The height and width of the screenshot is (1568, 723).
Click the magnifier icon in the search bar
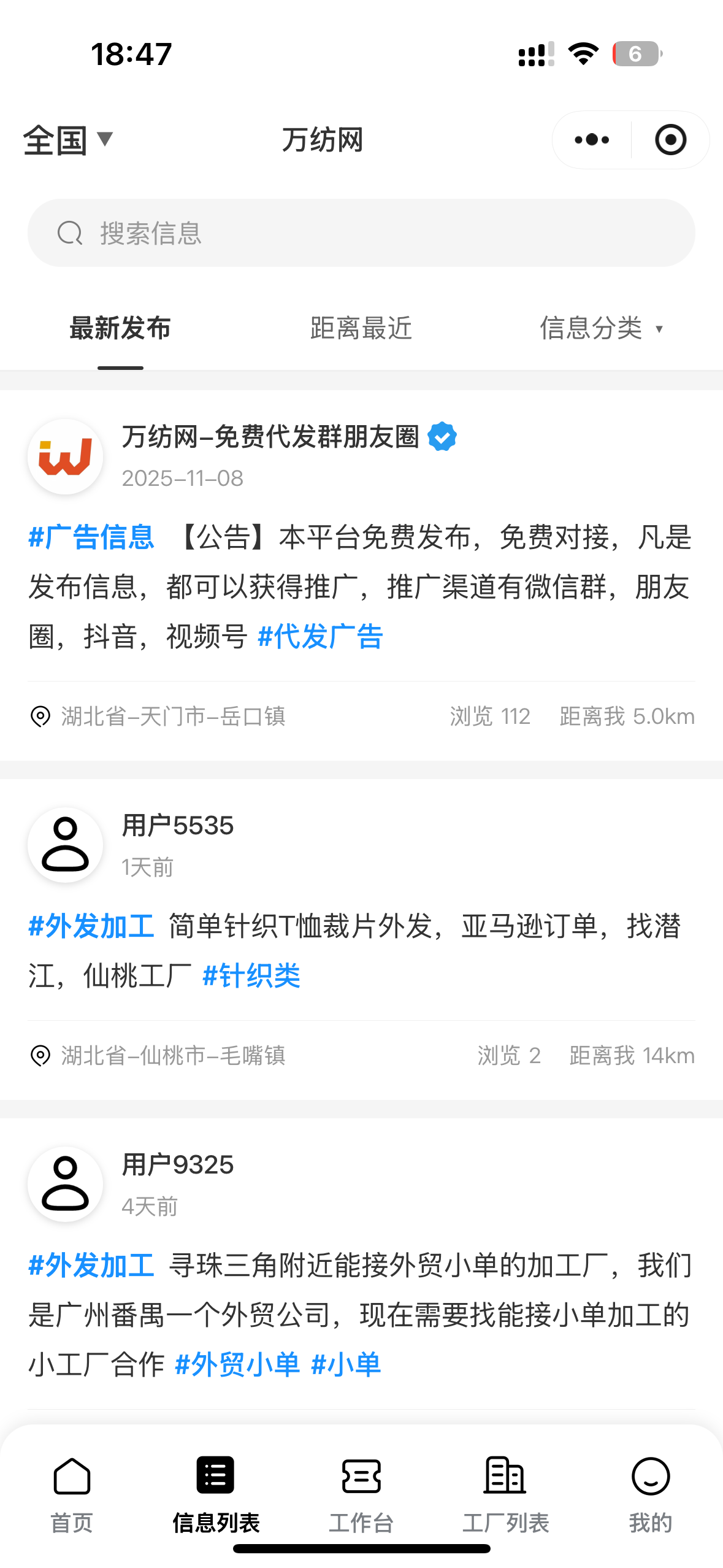(x=71, y=233)
